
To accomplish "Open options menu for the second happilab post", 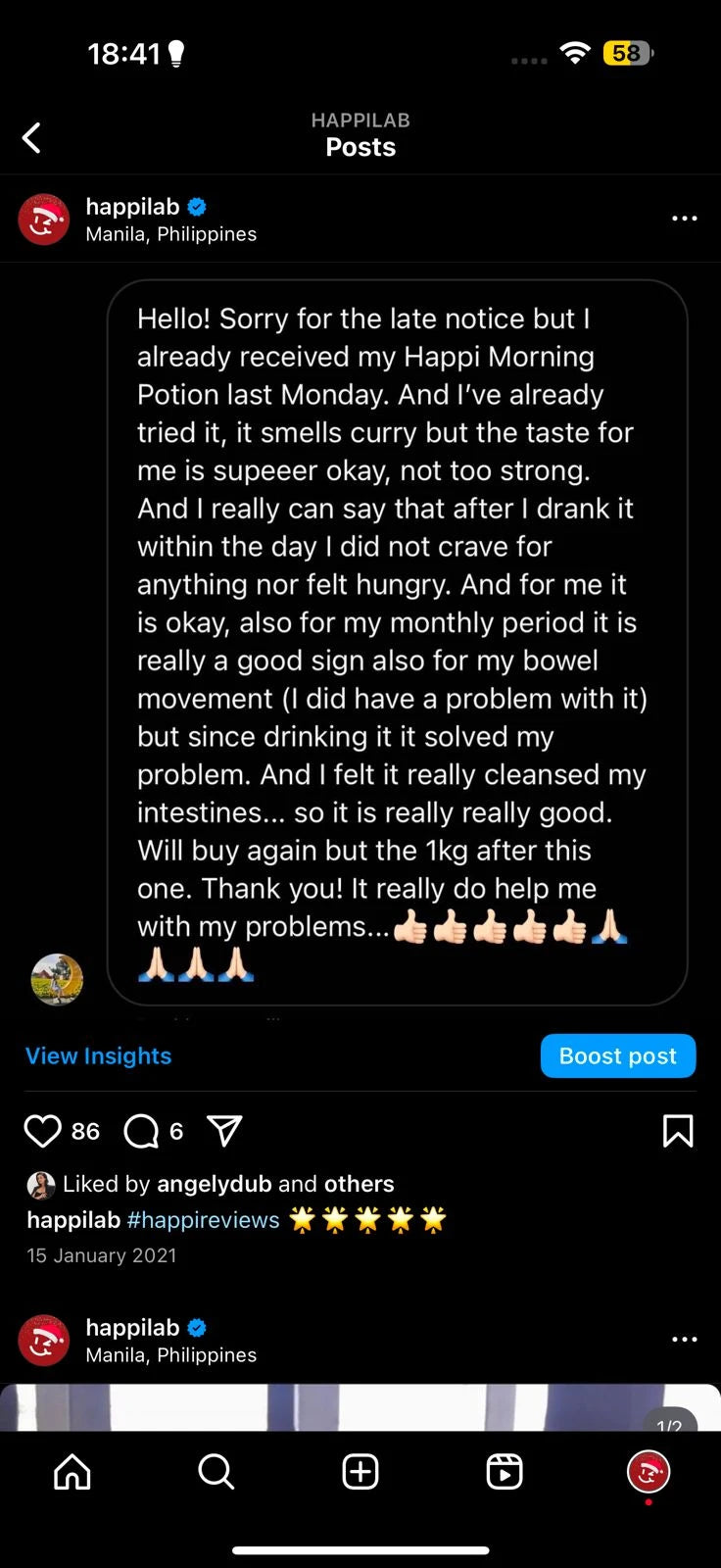I will (684, 1339).
